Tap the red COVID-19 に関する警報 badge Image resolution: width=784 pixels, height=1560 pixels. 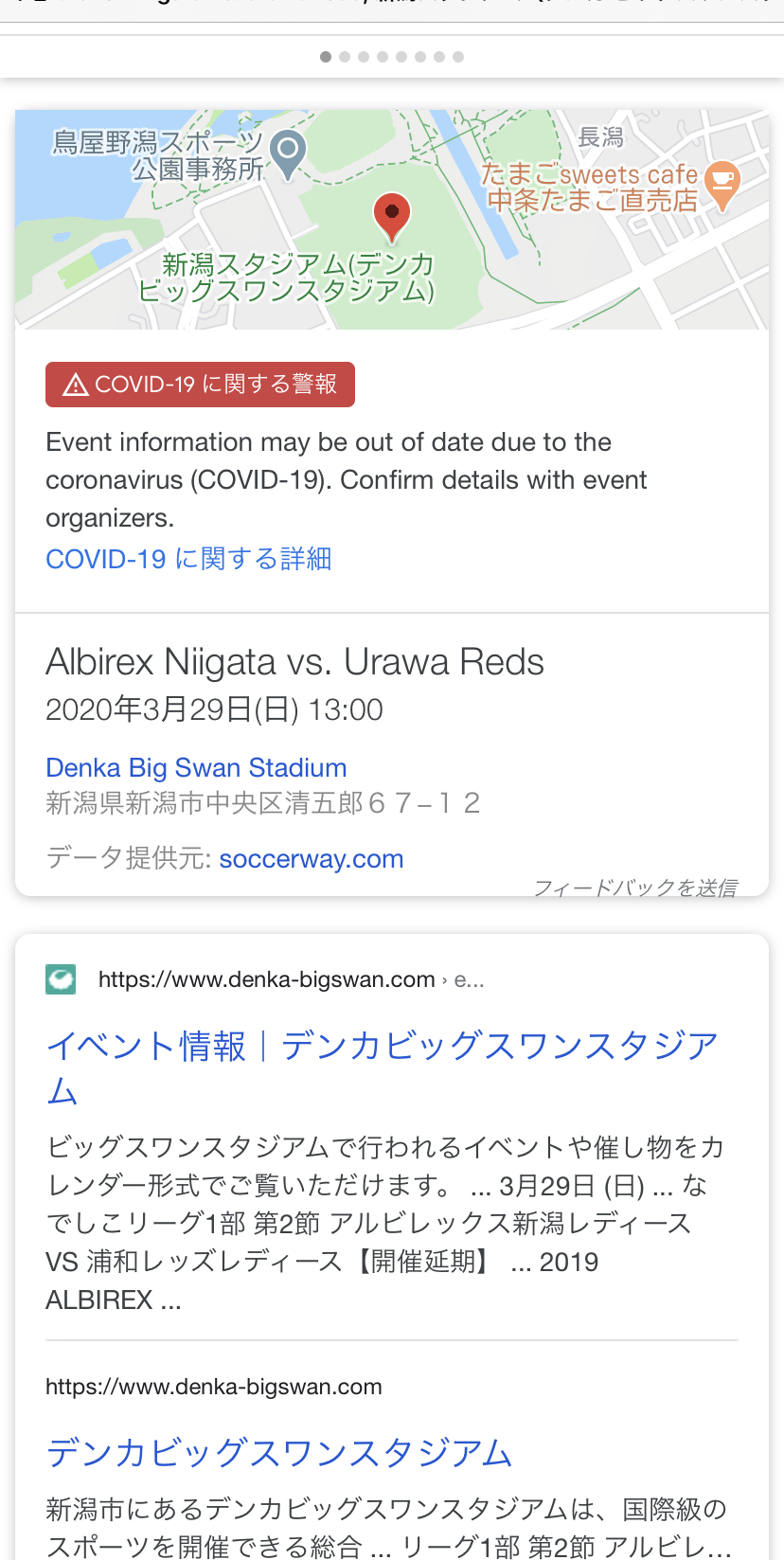tap(200, 385)
